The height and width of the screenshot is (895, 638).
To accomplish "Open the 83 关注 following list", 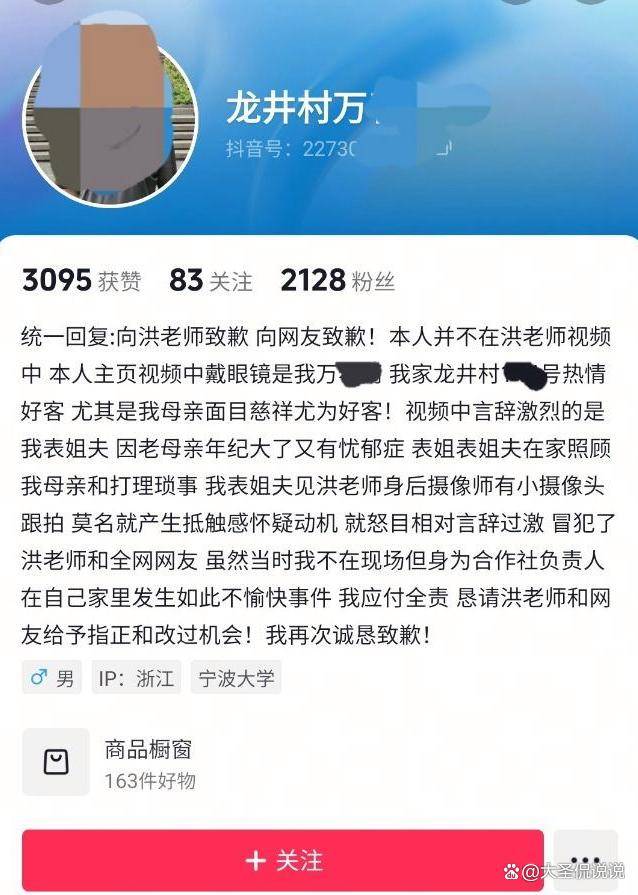I will (x=210, y=281).
